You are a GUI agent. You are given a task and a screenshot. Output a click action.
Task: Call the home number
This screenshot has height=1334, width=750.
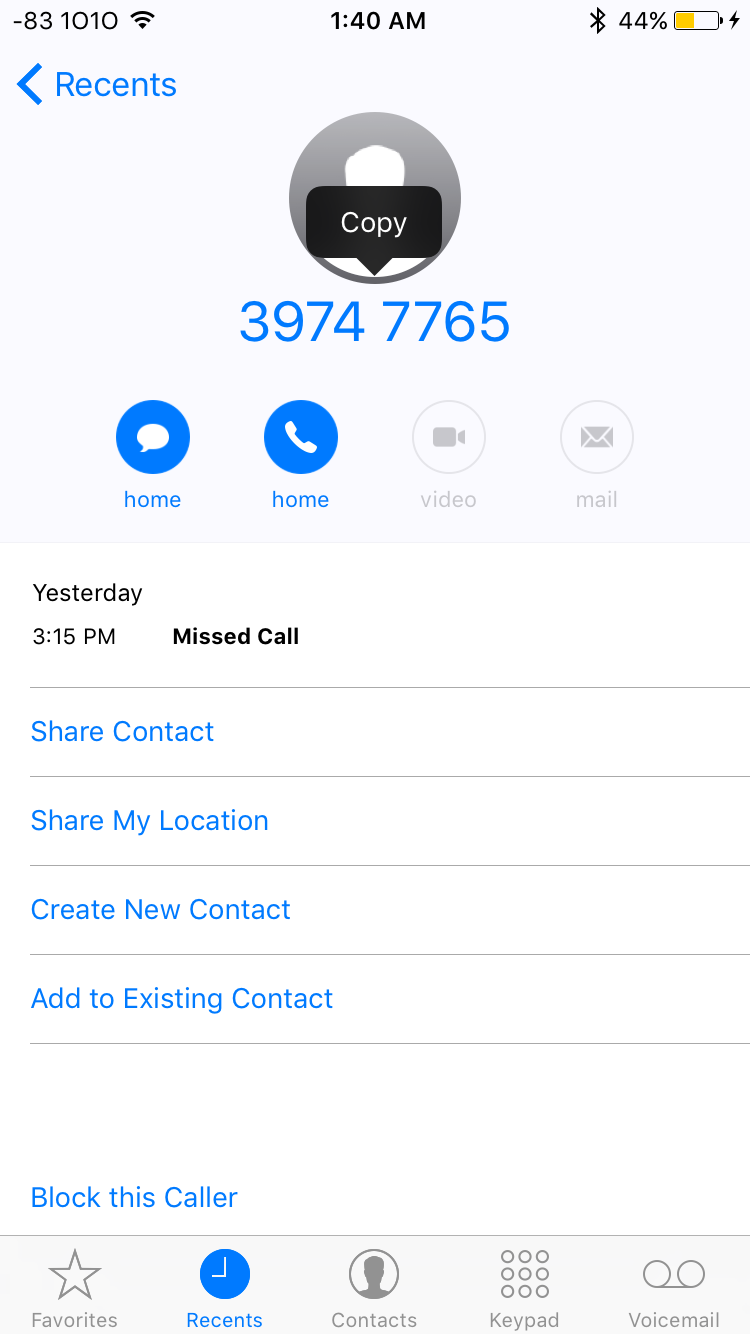pyautogui.click(x=300, y=438)
